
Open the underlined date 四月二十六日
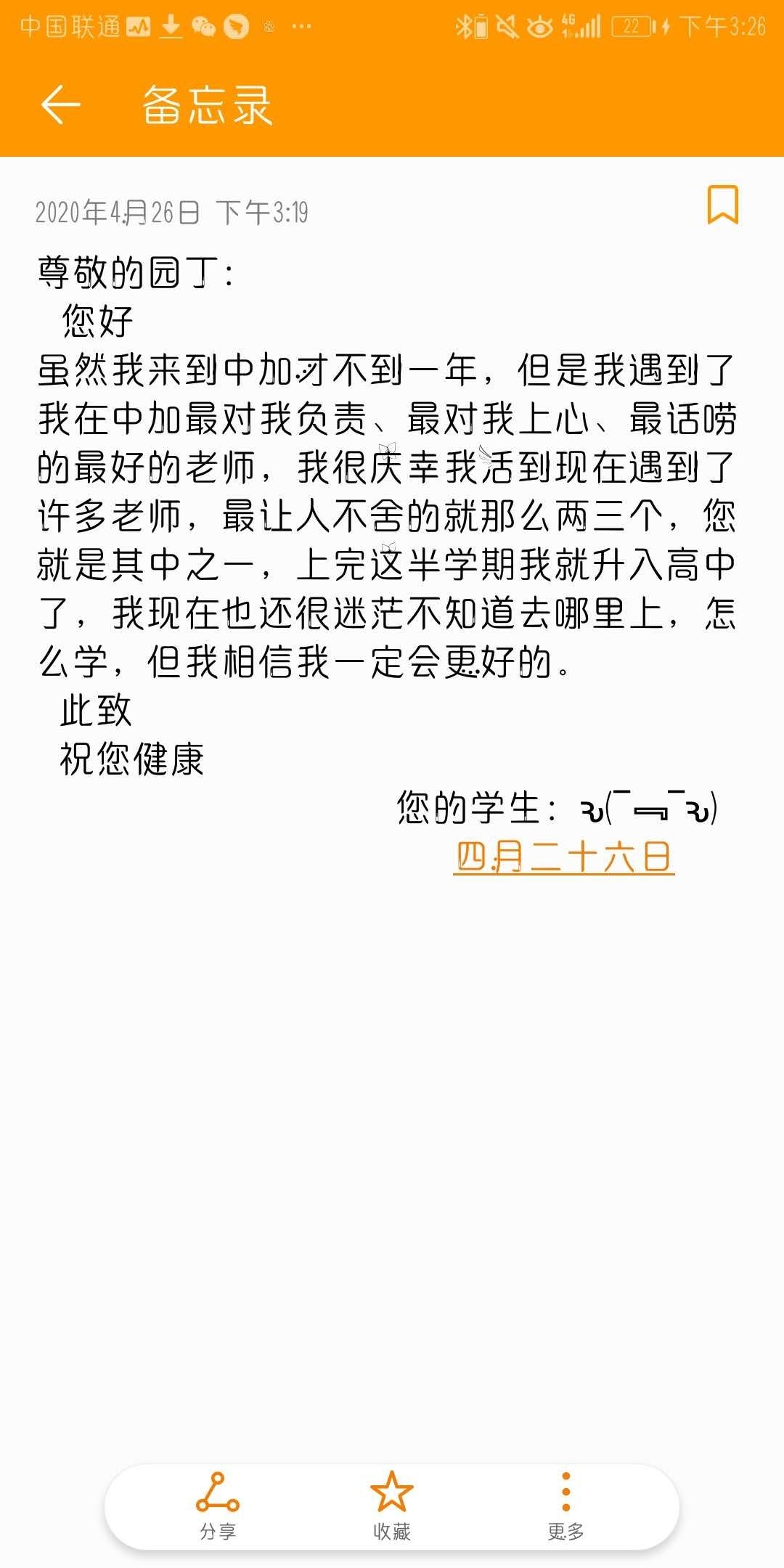coord(564,857)
